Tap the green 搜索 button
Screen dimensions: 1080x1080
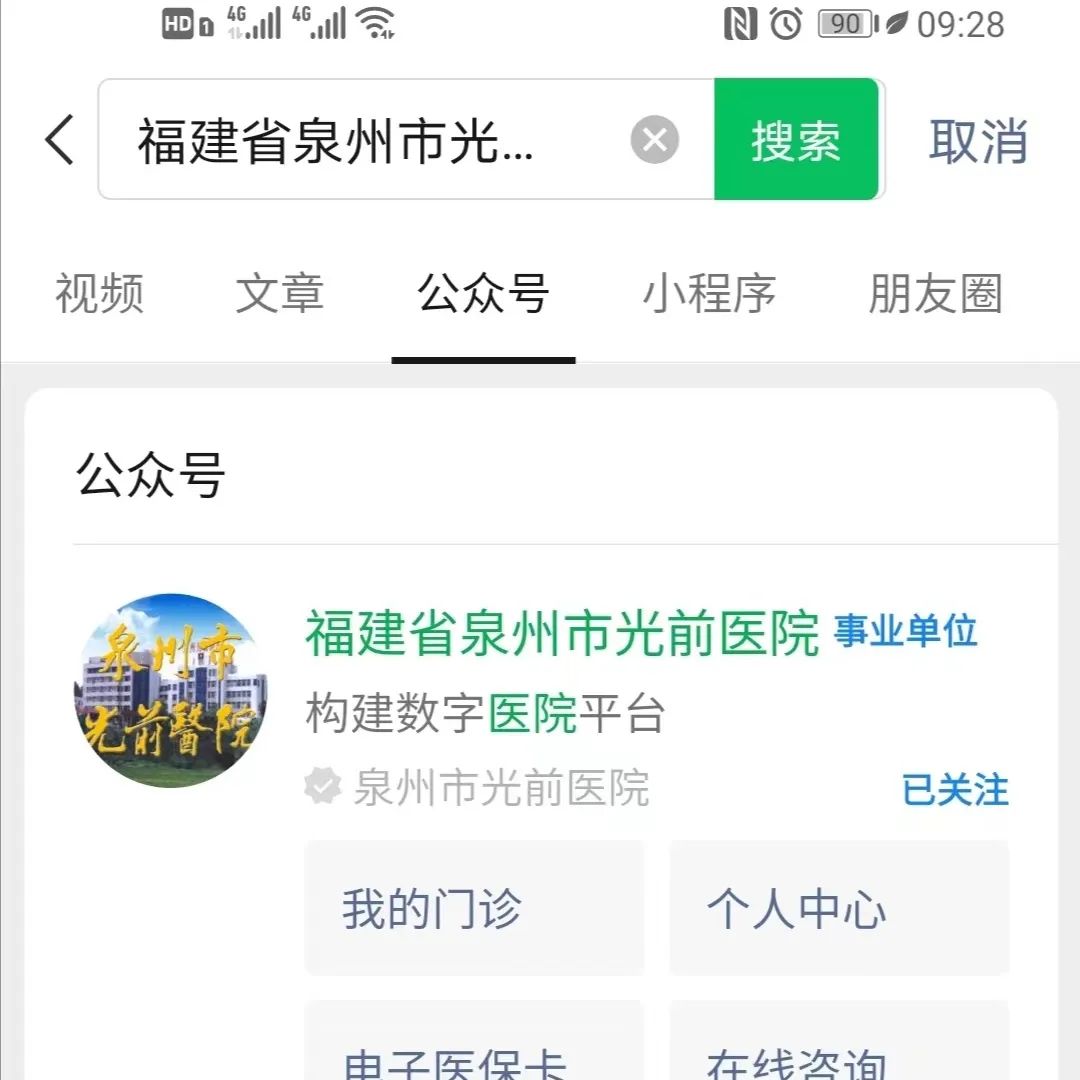coord(796,140)
